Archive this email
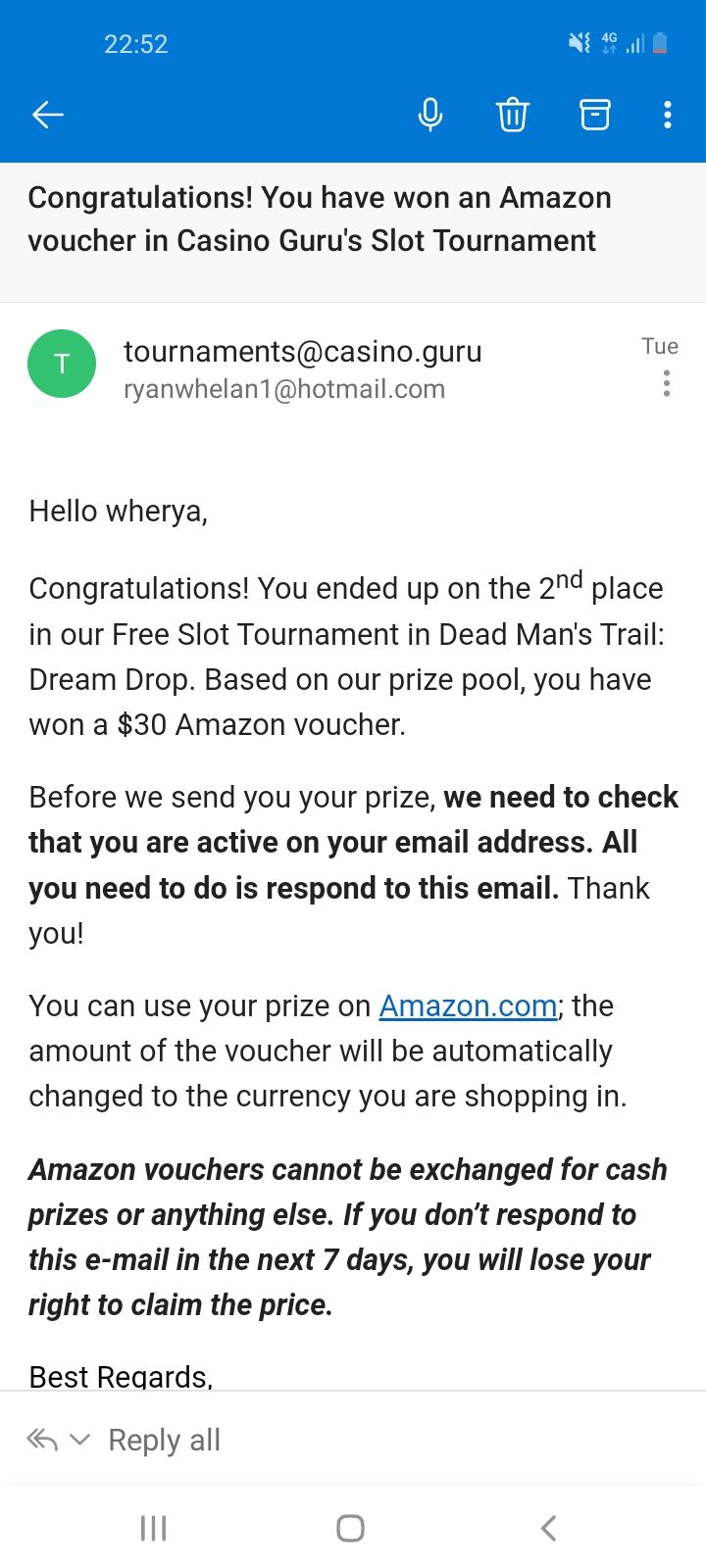Viewport: 706px width, 1568px height. [594, 116]
